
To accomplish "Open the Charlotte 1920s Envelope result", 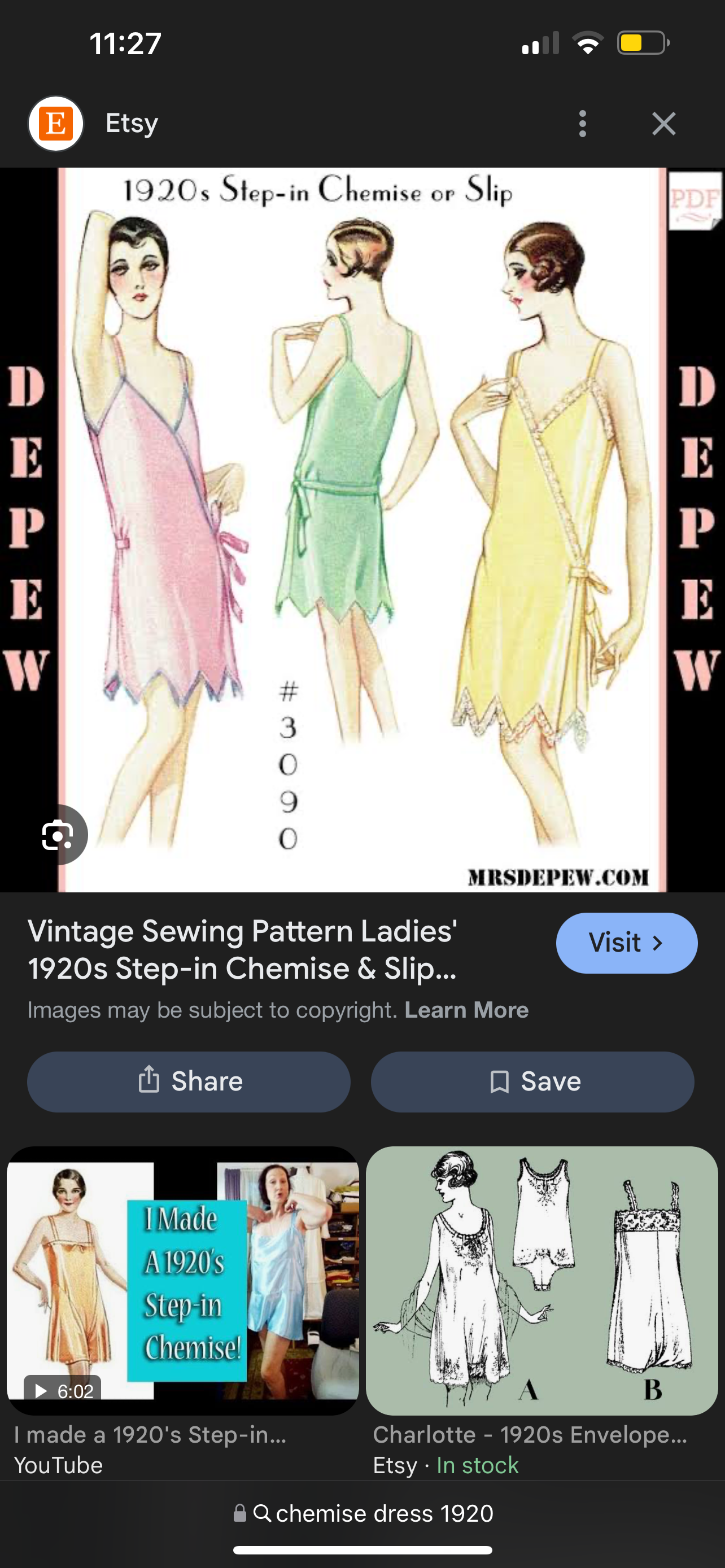I will coord(541,1281).
